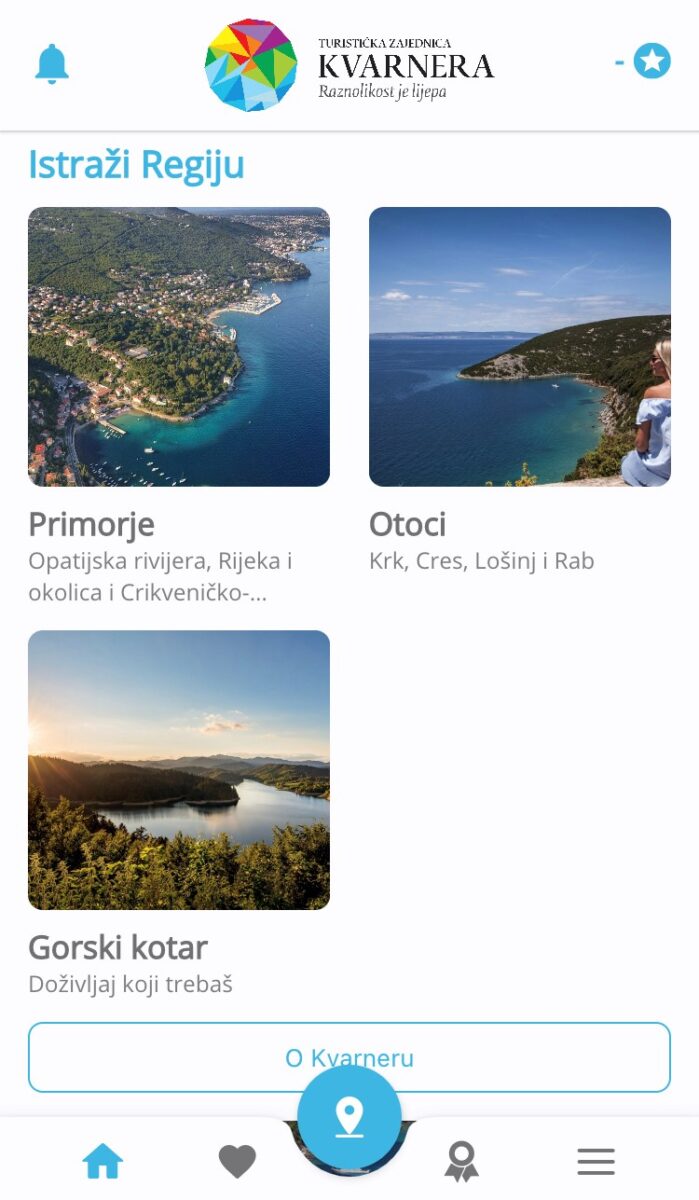Tap the star points icon
Screen dimensions: 699x1200
[x=652, y=62]
